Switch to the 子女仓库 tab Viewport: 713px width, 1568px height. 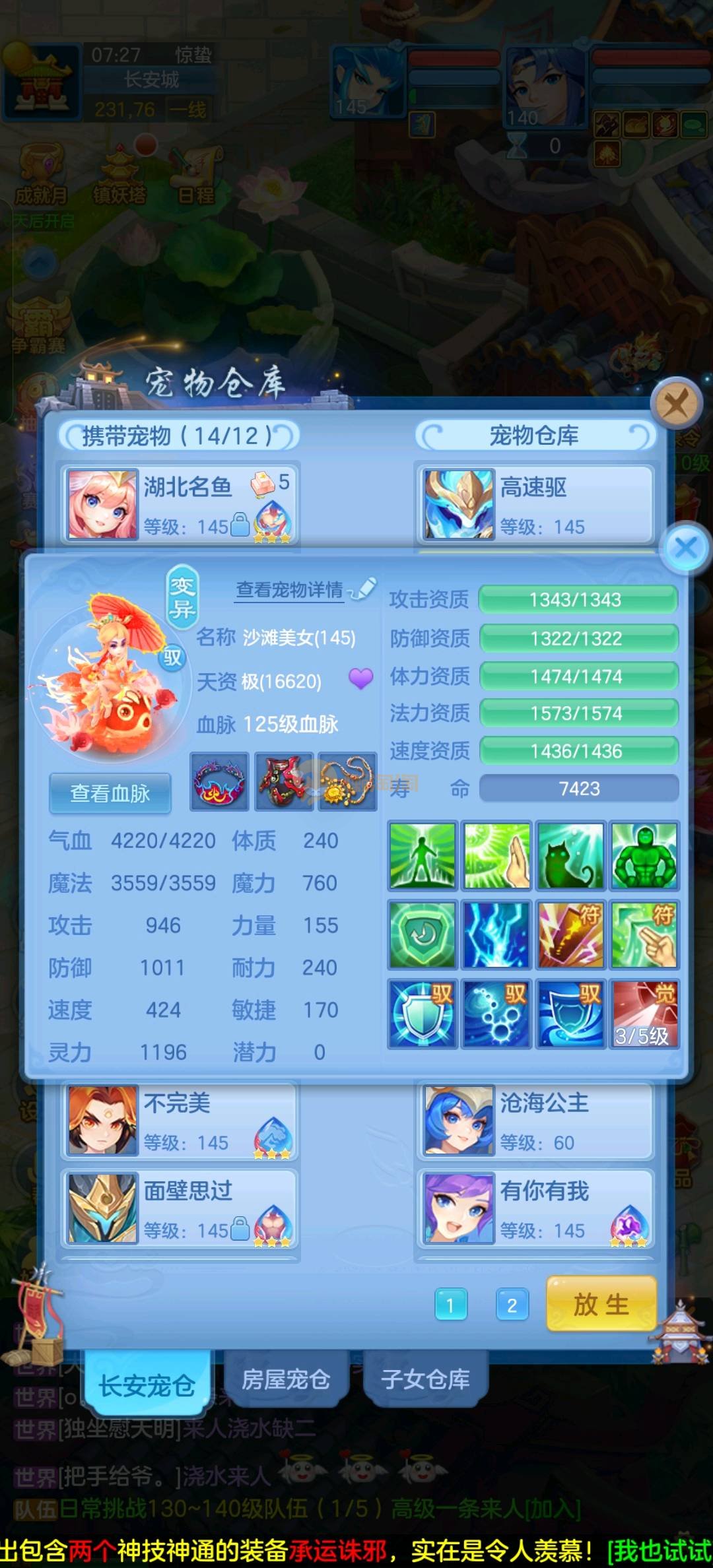tap(426, 1379)
